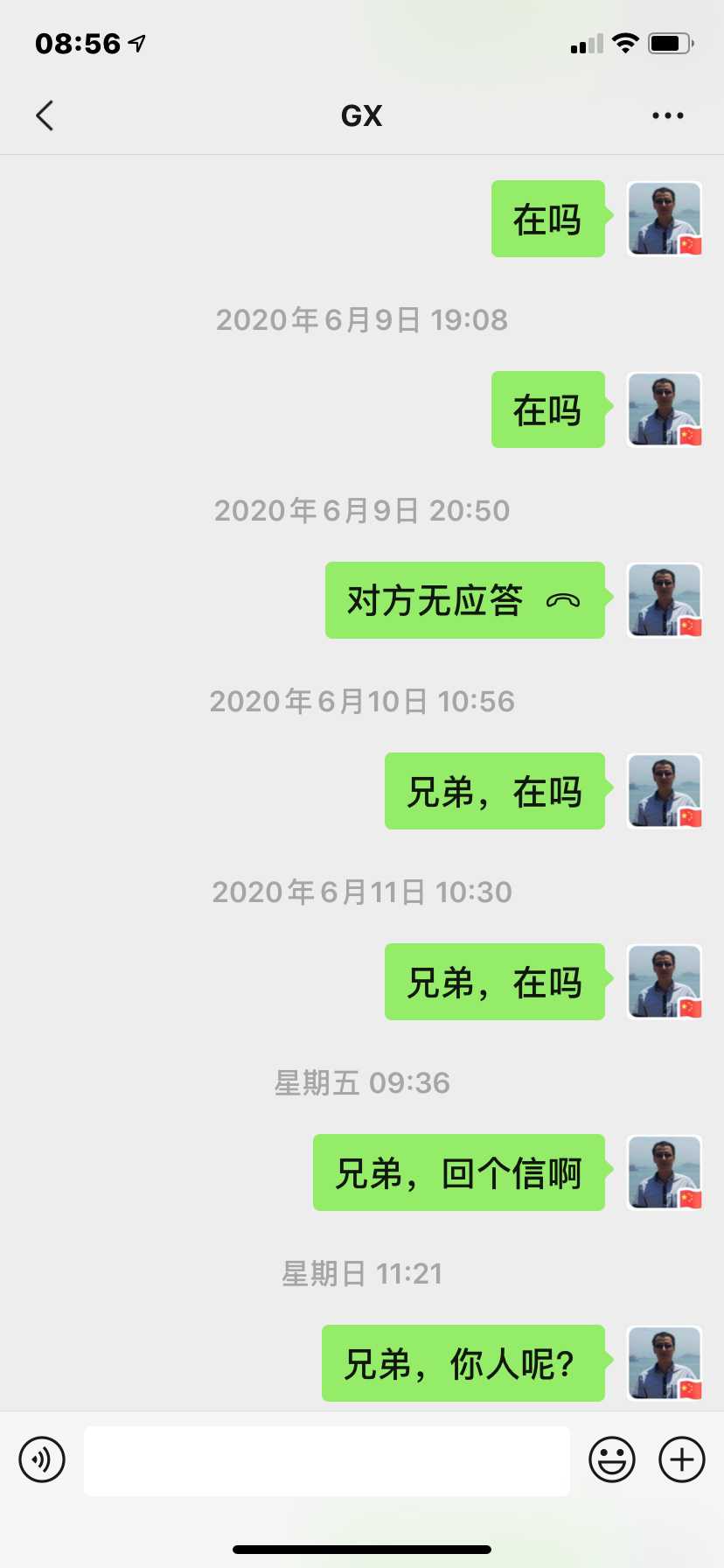Open the emoji sticker panel
724x1568 pixels.
tap(611, 1459)
